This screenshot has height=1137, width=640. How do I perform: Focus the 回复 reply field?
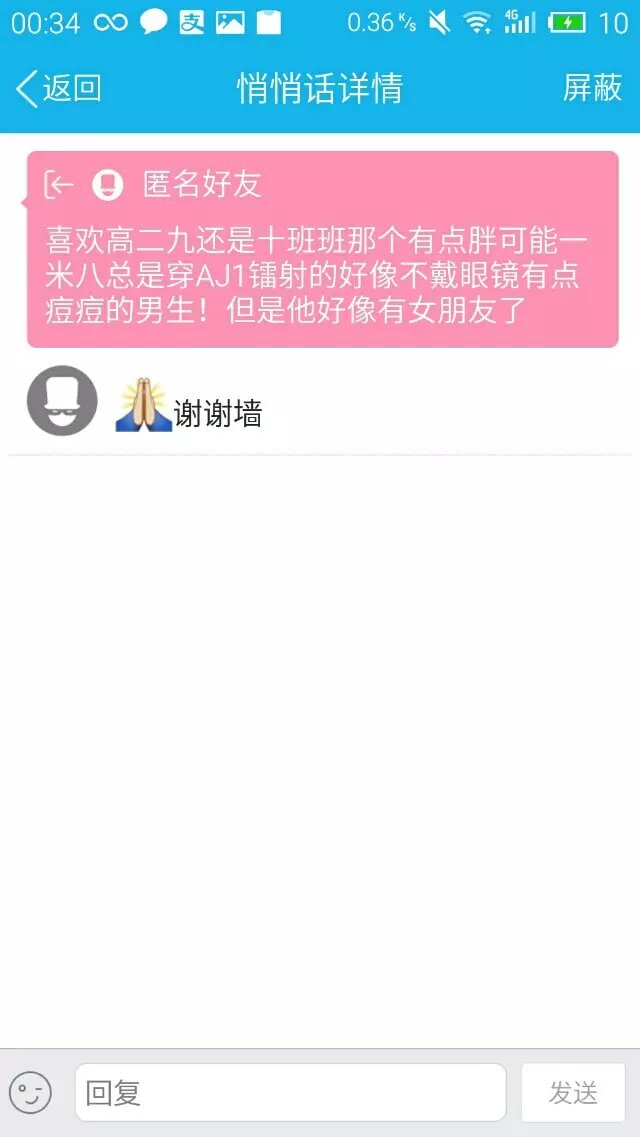290,1092
